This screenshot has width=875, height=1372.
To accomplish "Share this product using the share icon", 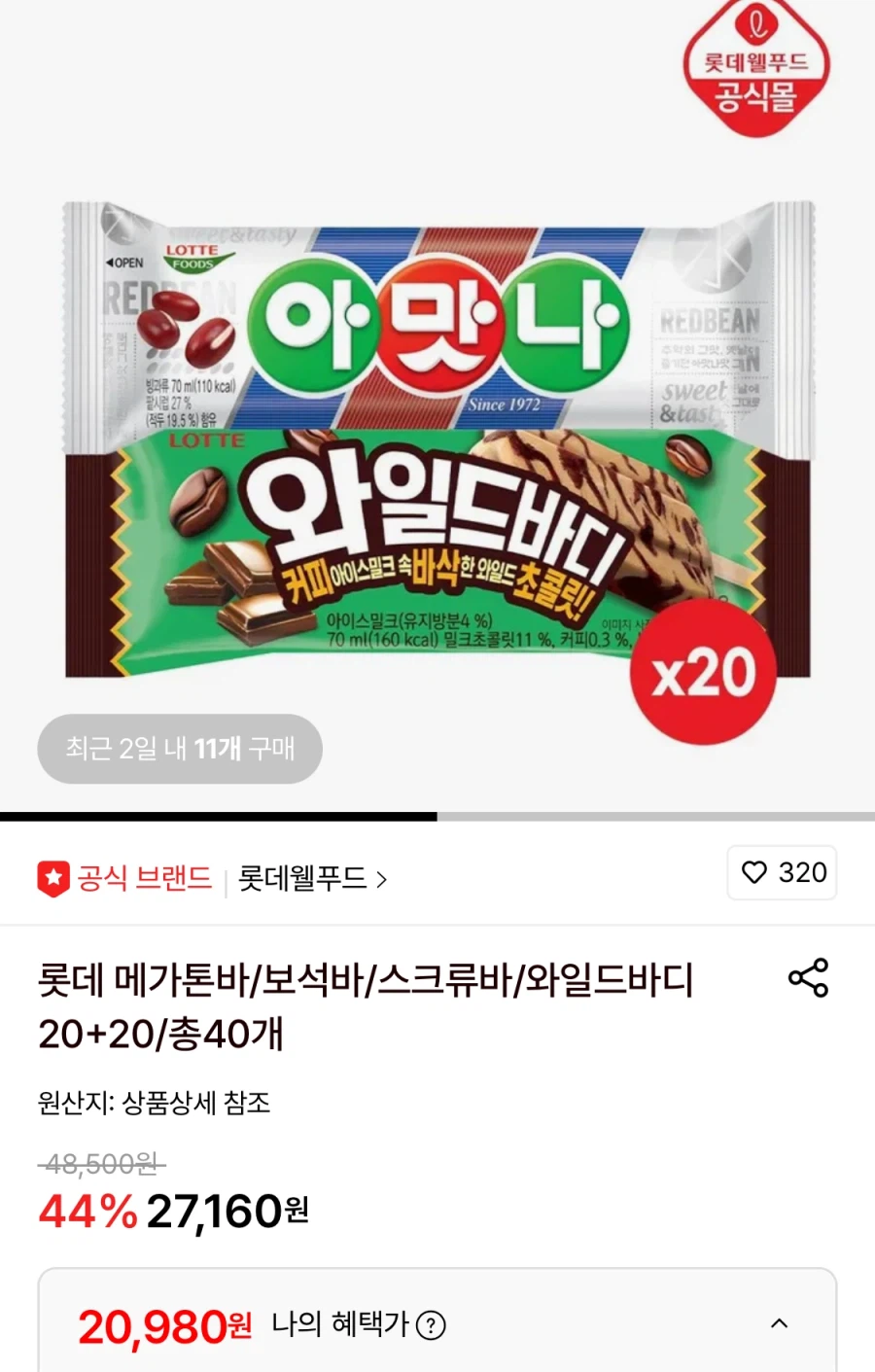I will click(x=810, y=979).
